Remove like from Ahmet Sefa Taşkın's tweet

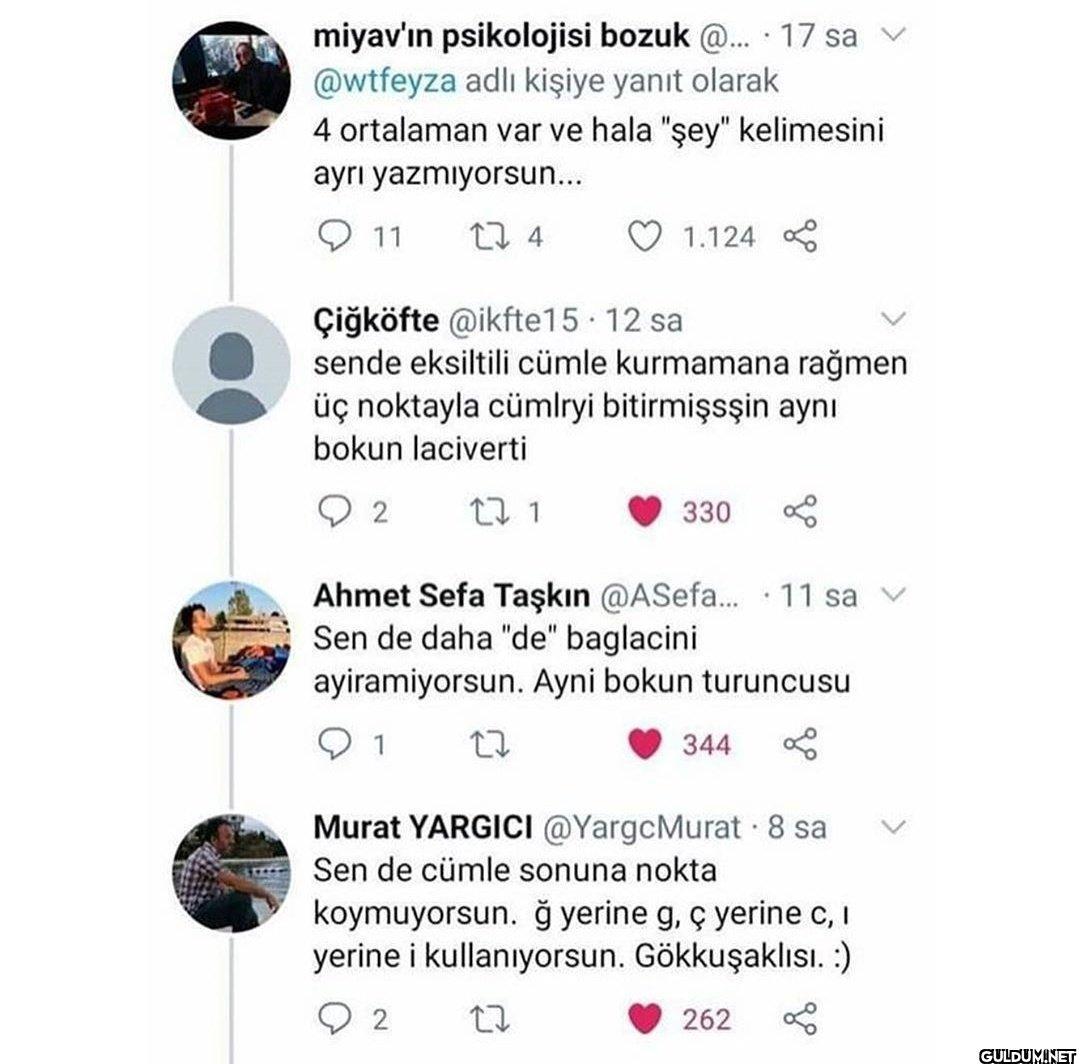pos(645,744)
